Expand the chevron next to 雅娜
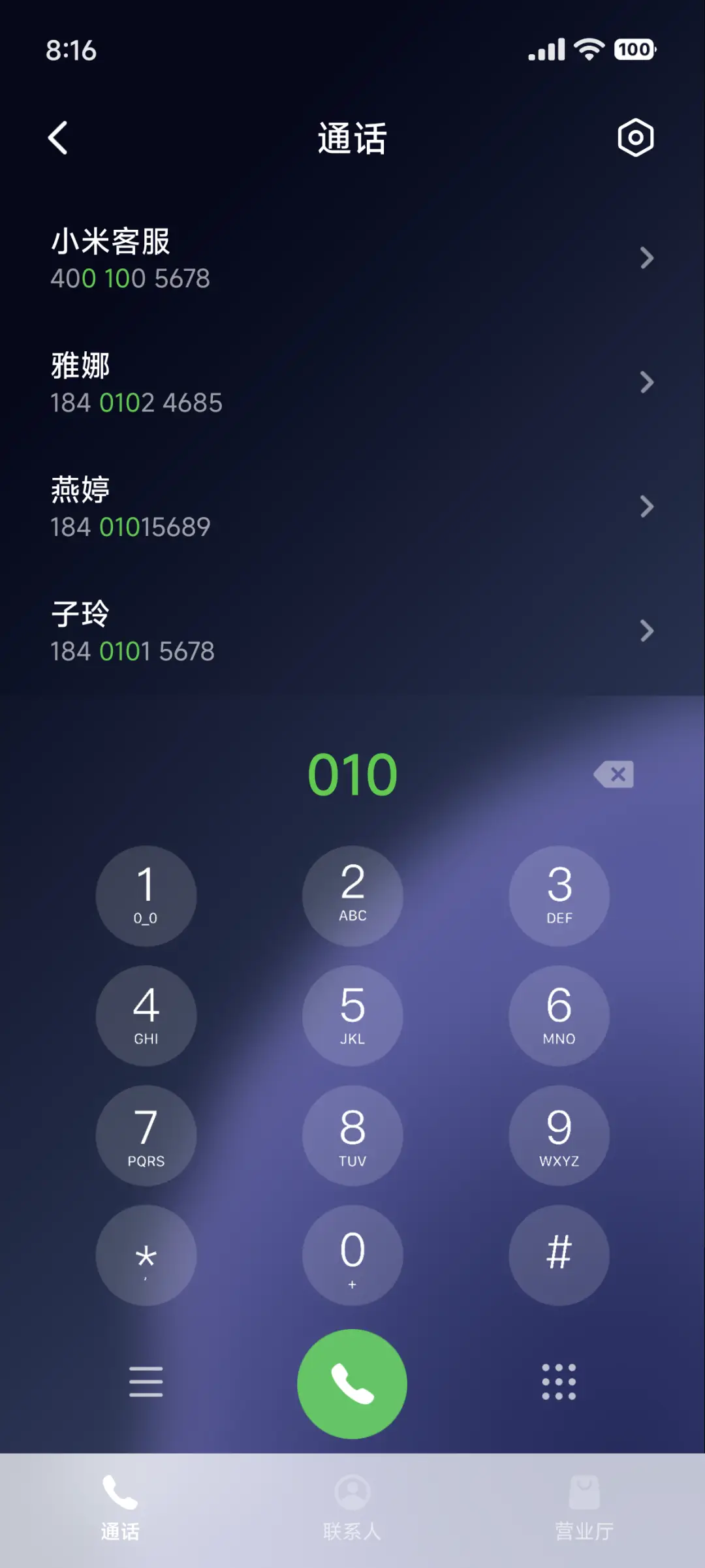 click(x=647, y=383)
